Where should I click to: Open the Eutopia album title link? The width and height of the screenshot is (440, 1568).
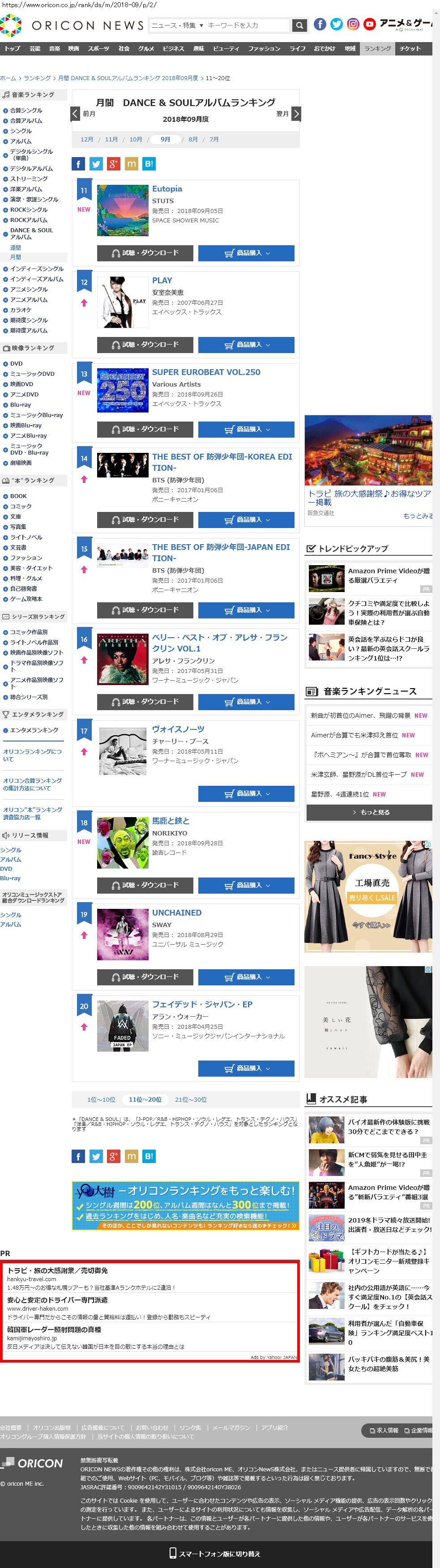(x=167, y=189)
